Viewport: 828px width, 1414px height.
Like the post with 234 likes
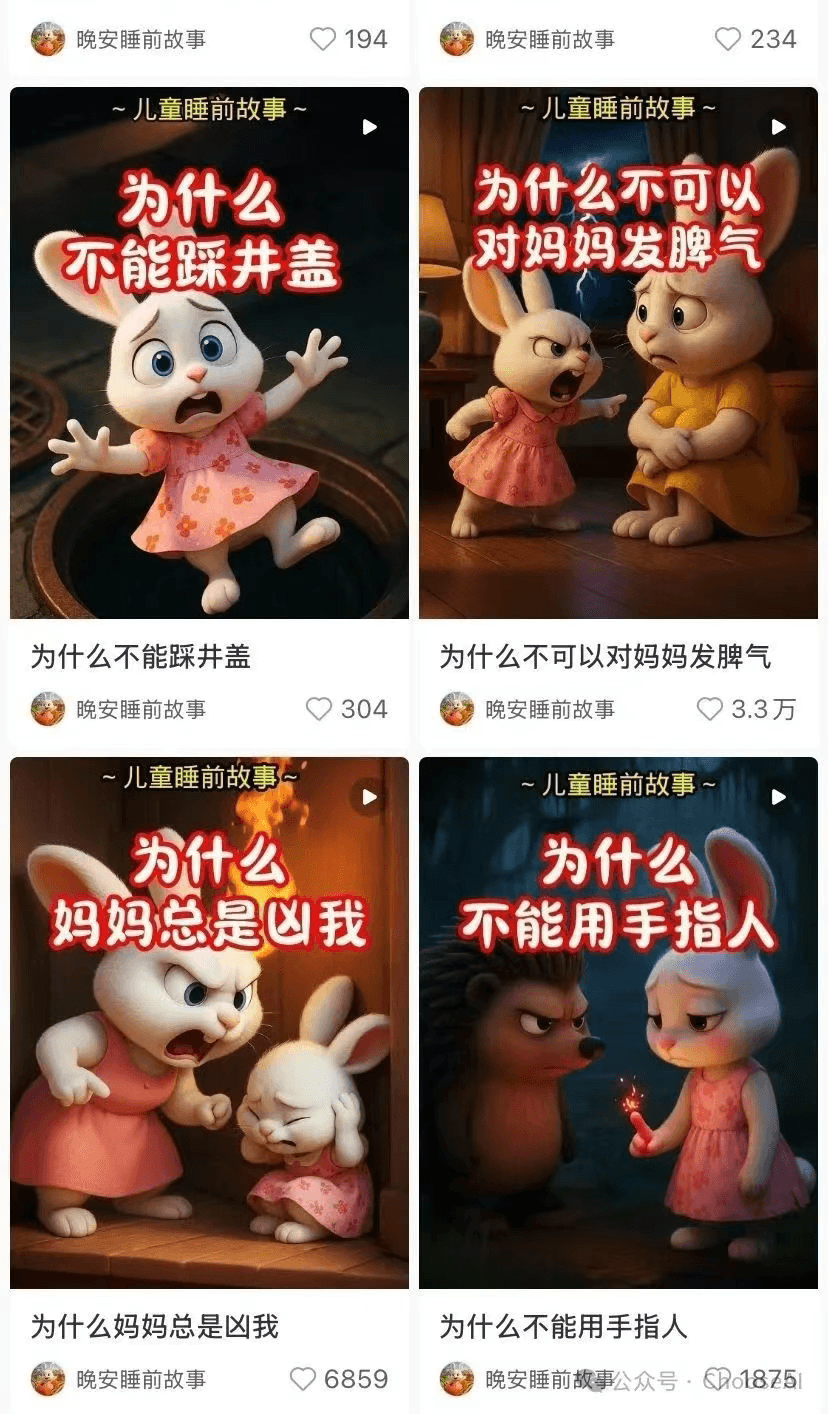(x=728, y=39)
